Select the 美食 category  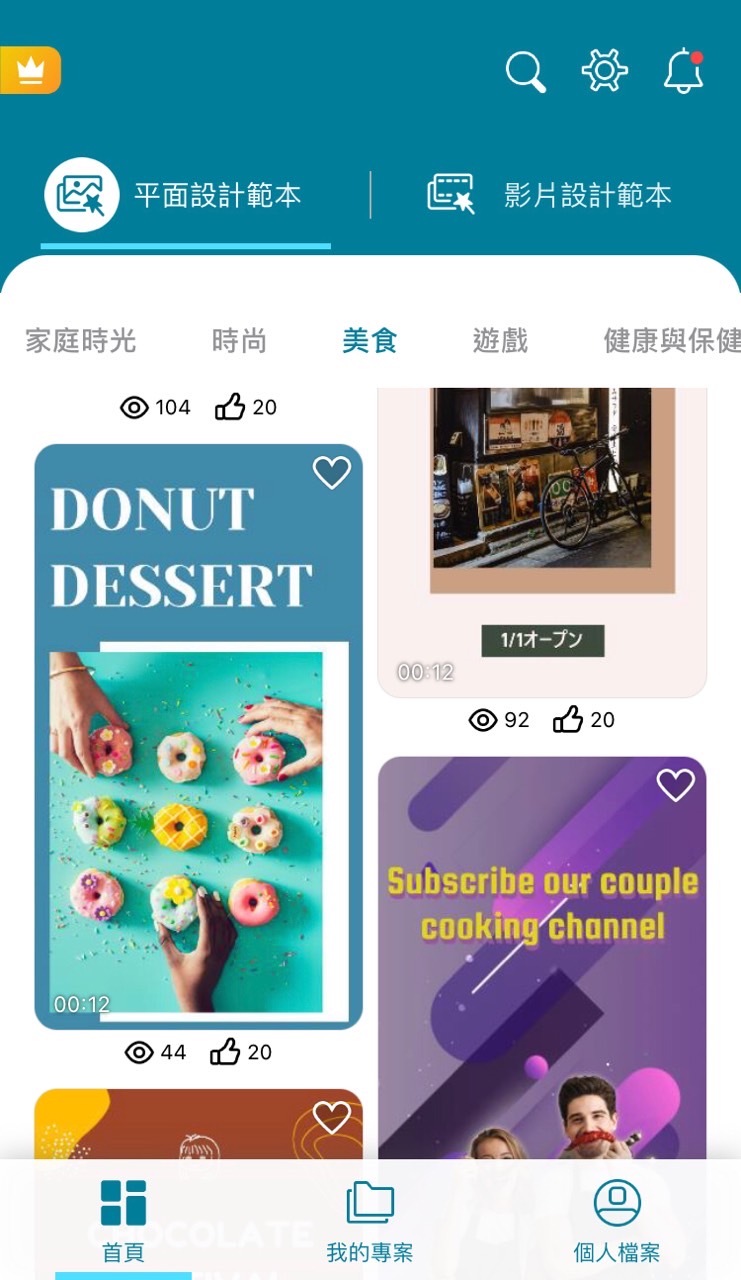[370, 341]
